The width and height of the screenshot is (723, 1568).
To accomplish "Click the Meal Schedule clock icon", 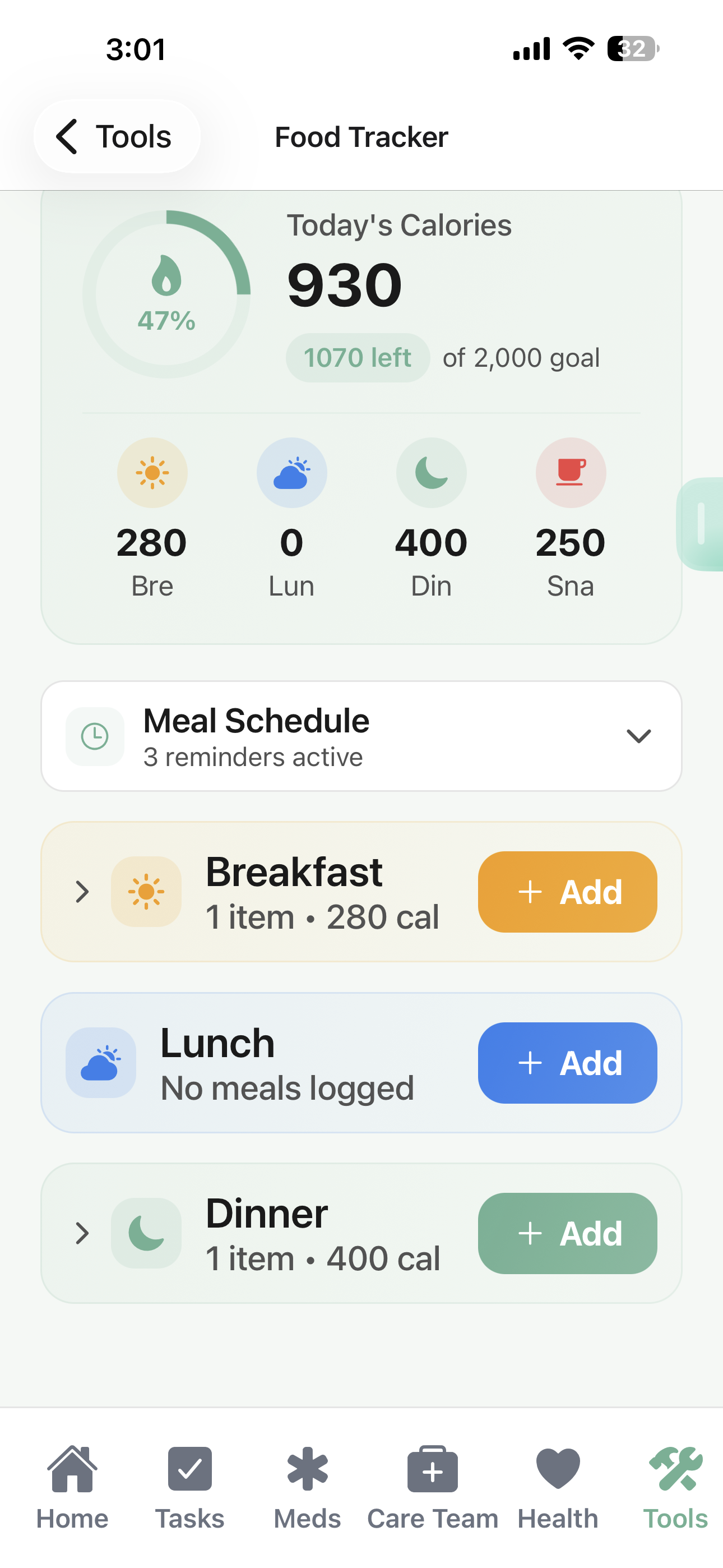I will [95, 736].
